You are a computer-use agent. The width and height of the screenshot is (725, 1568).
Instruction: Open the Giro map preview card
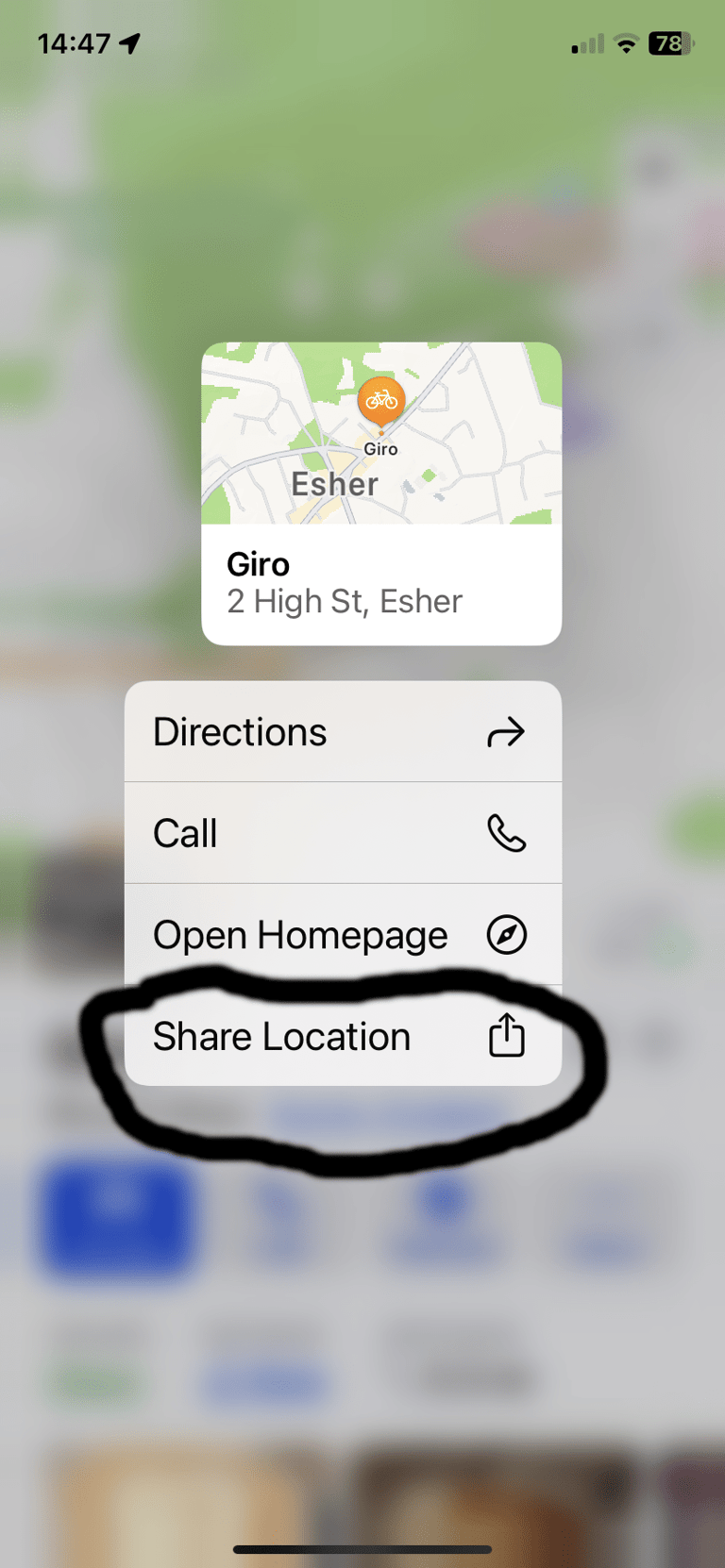[380, 492]
